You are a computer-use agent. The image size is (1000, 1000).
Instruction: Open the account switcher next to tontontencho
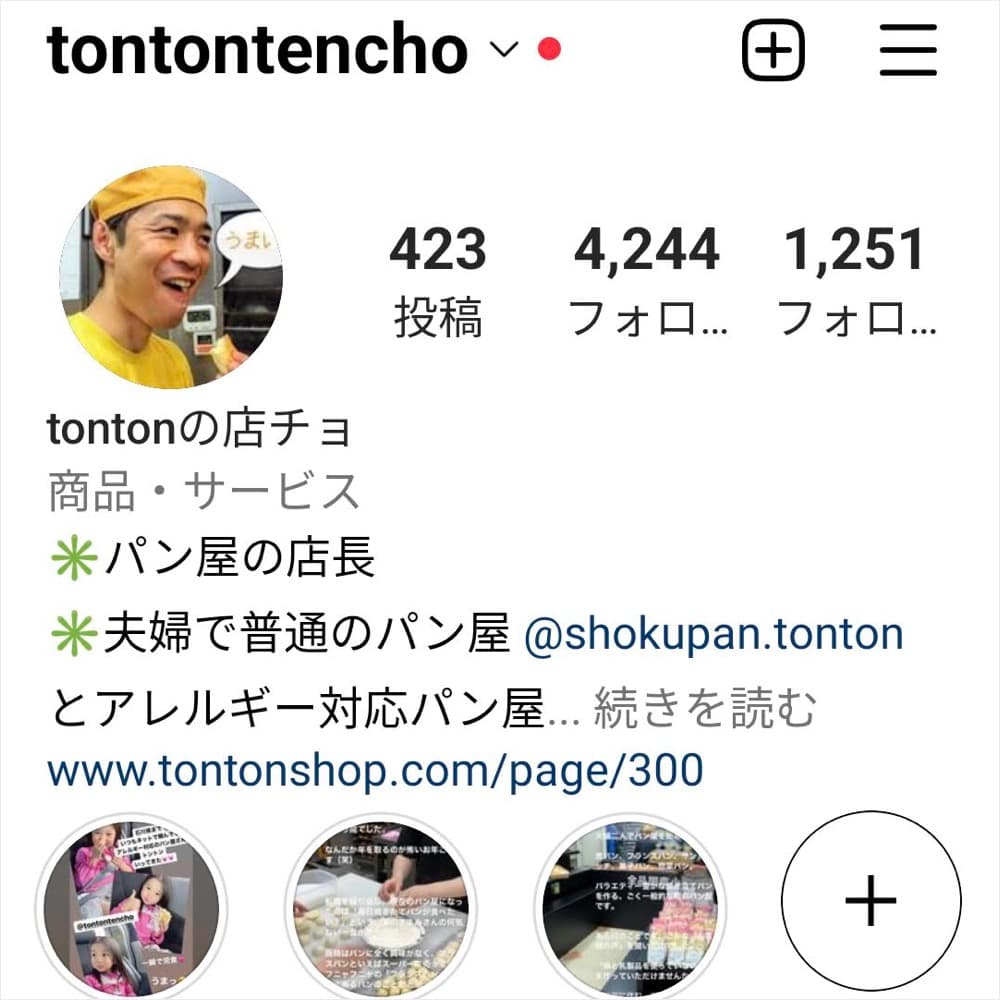[x=506, y=50]
